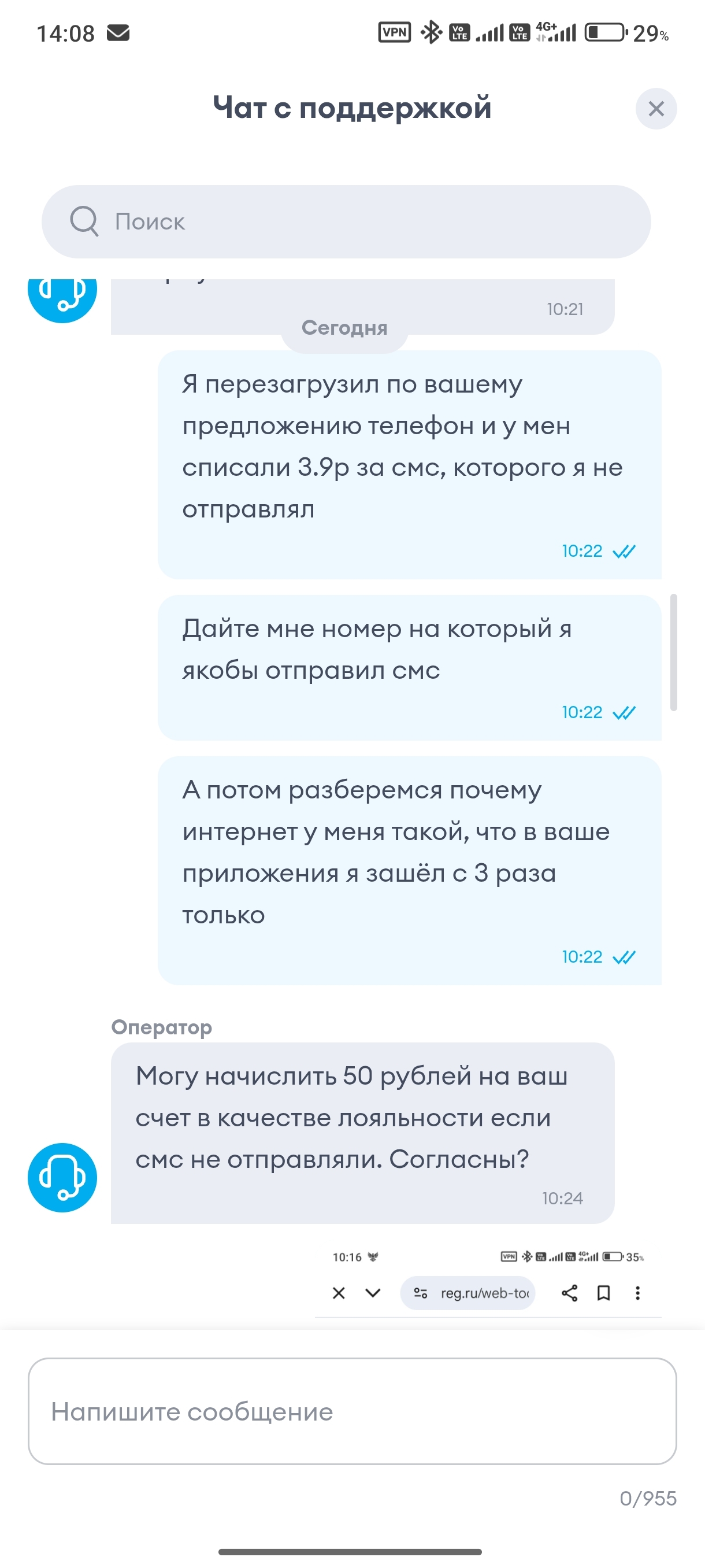Image resolution: width=705 pixels, height=1568 pixels.
Task: Close the support chat
Action: [x=656, y=109]
